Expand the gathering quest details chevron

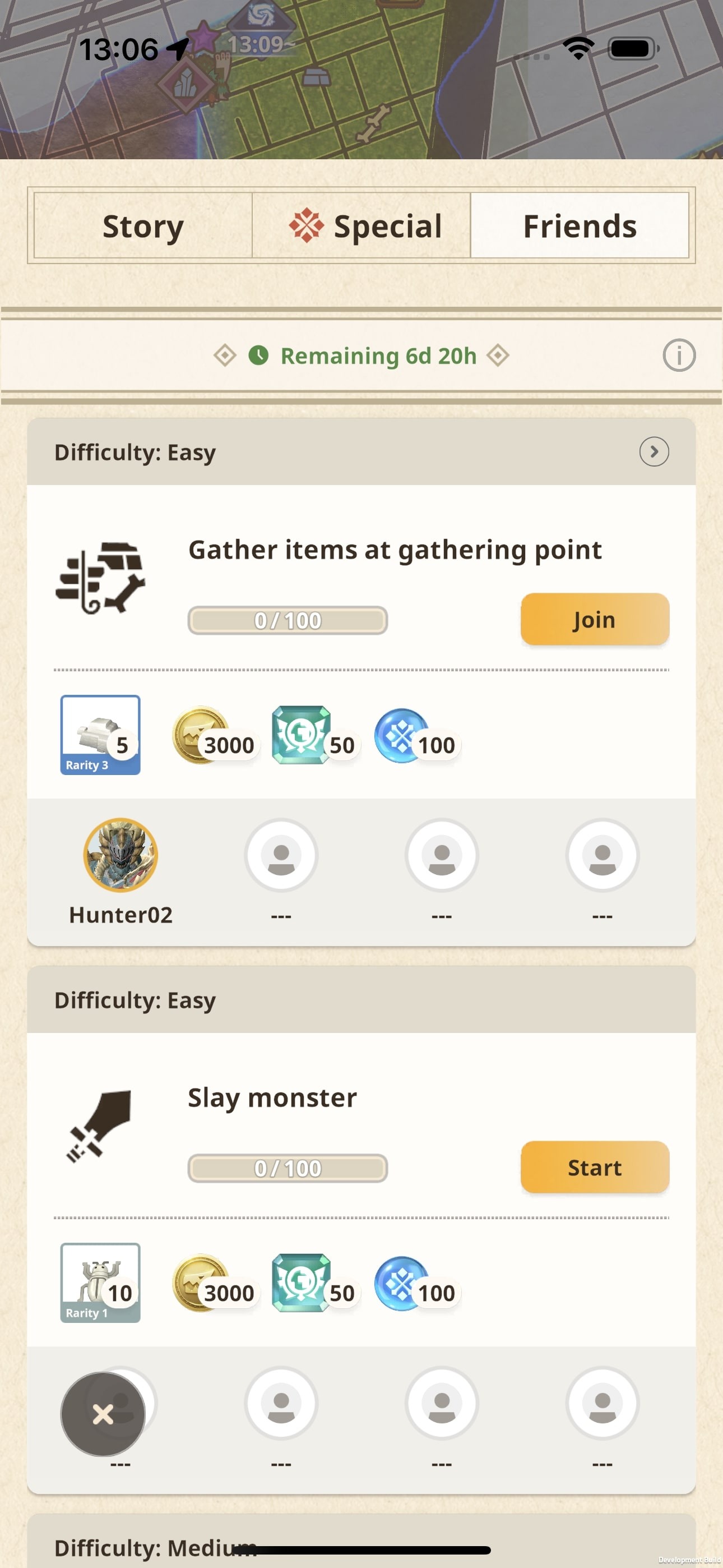tap(654, 451)
